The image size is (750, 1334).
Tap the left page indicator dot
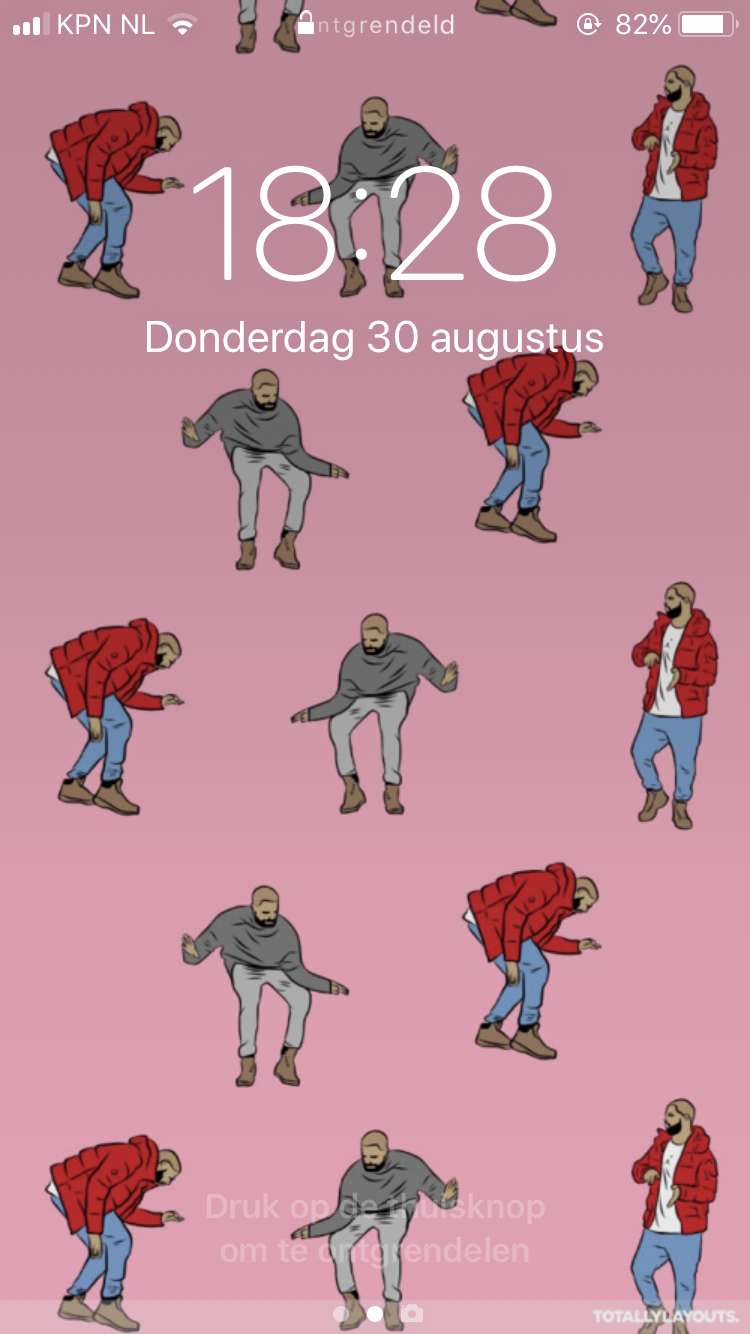(x=341, y=1313)
